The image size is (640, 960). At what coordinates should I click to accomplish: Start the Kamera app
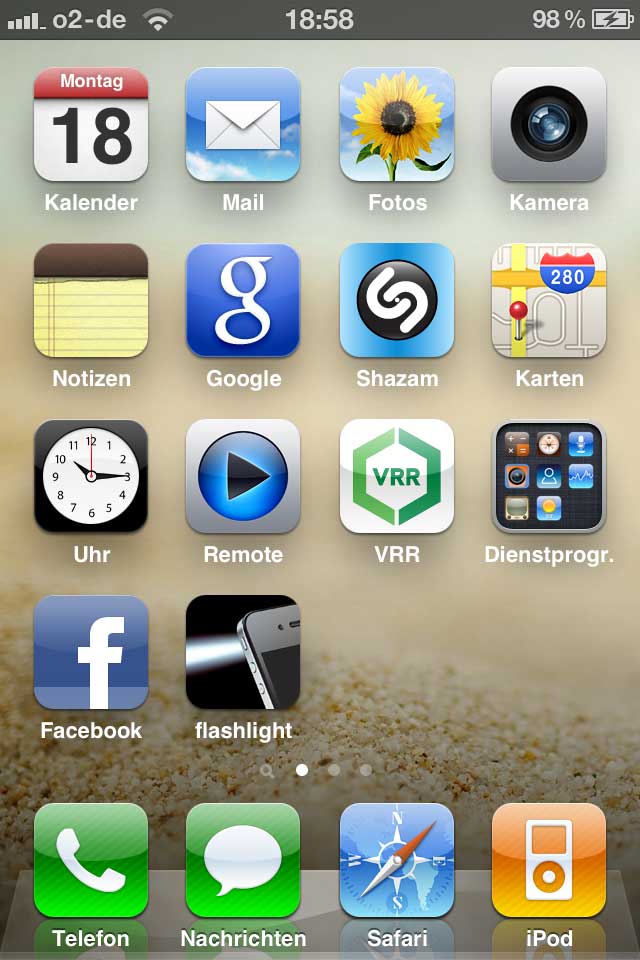point(549,125)
